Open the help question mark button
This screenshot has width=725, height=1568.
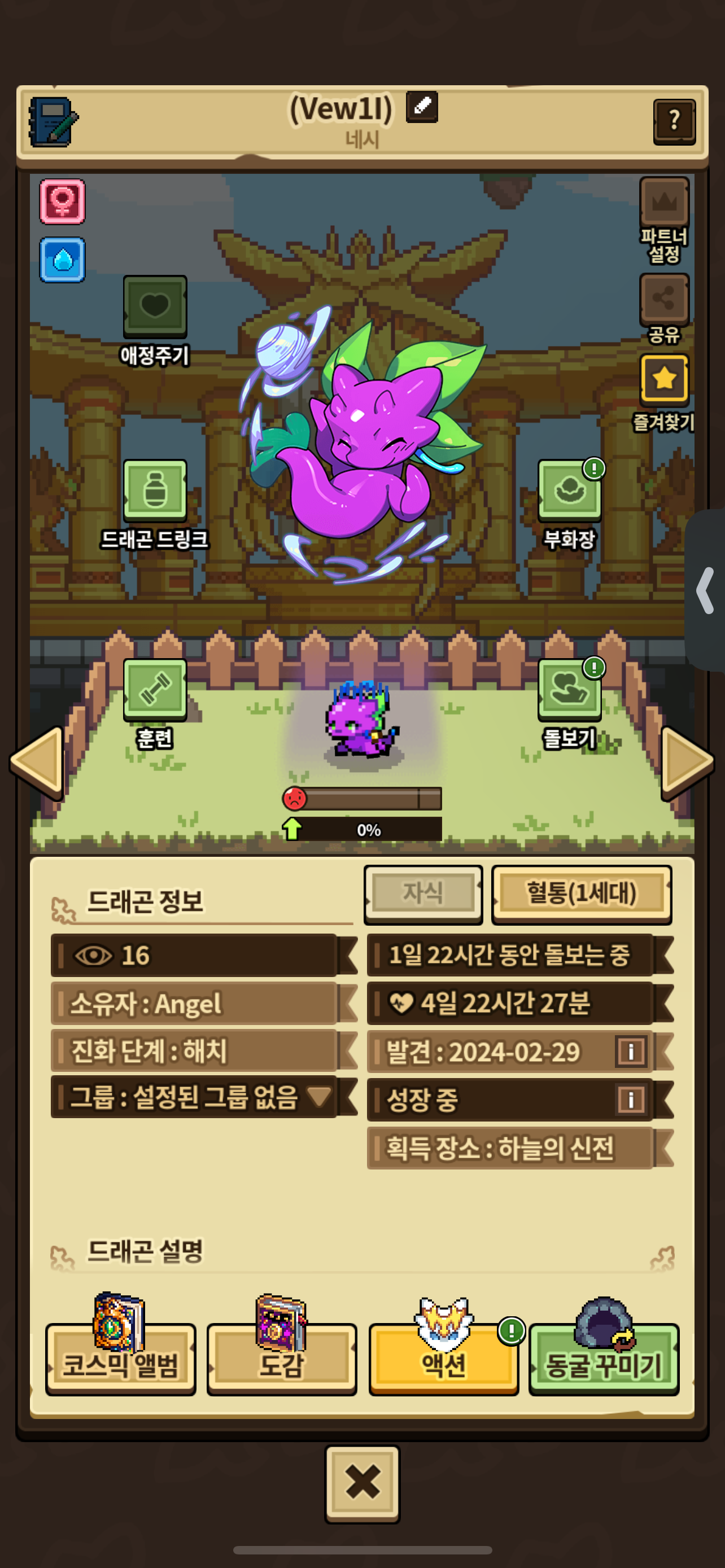coord(674,121)
